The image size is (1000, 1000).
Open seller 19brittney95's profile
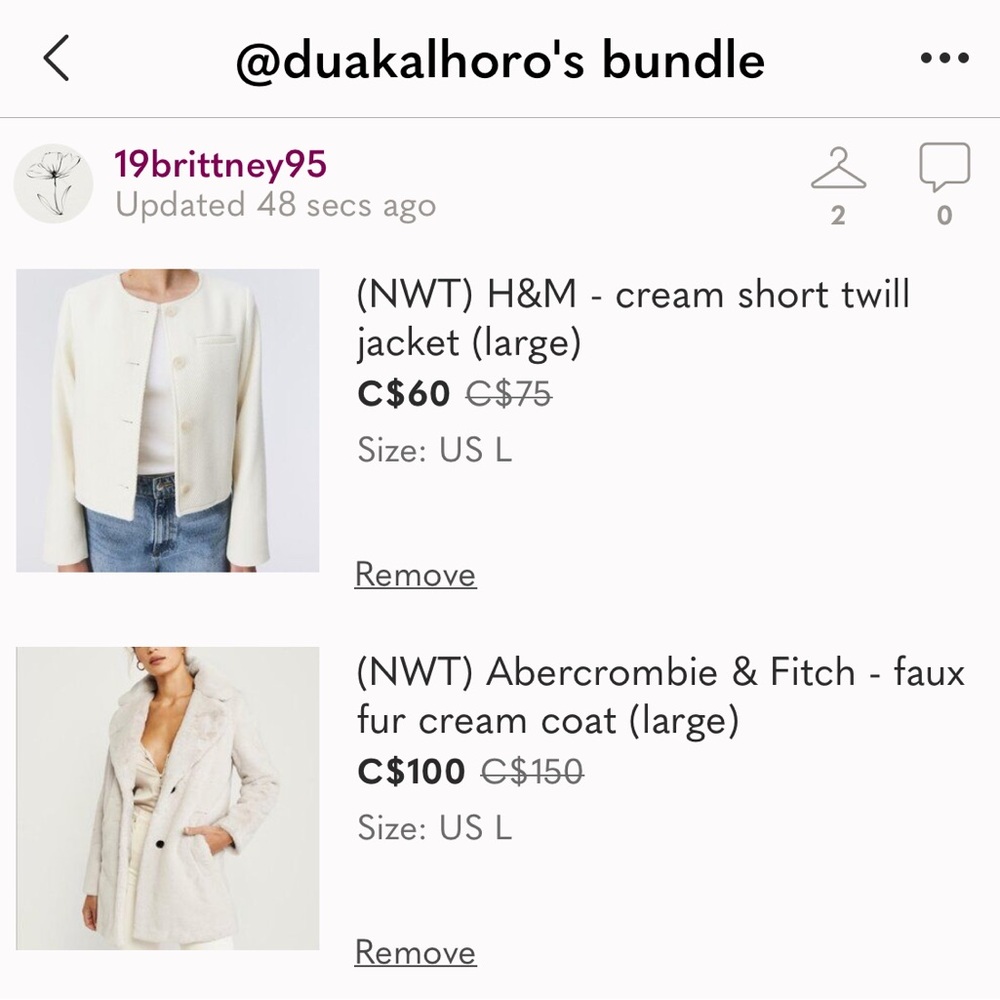220,166
